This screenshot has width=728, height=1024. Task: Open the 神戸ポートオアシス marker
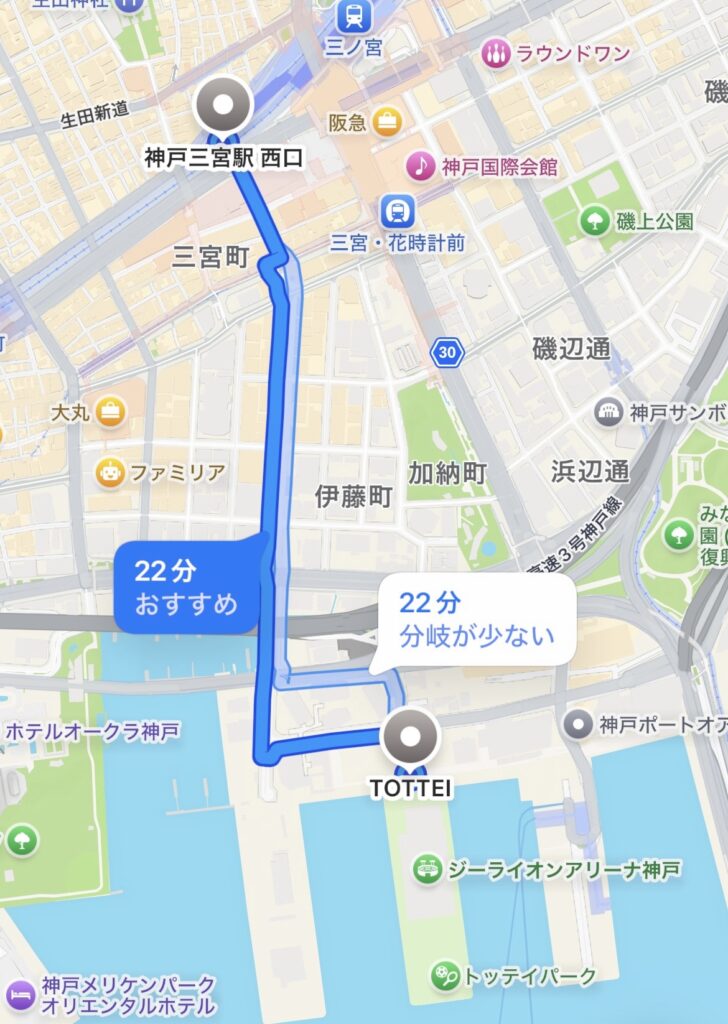tap(578, 723)
